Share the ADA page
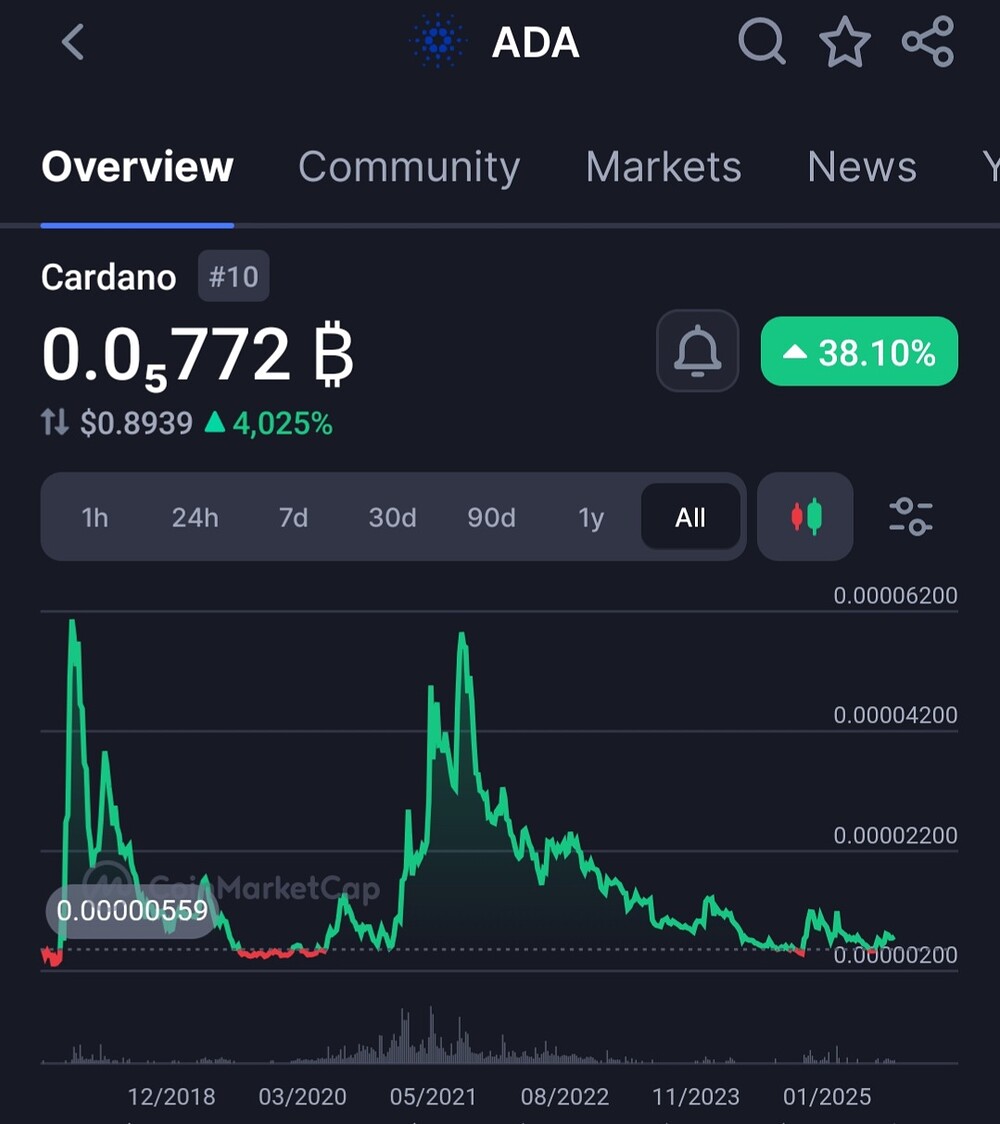Screen dimensions: 1000x1124 tap(928, 42)
